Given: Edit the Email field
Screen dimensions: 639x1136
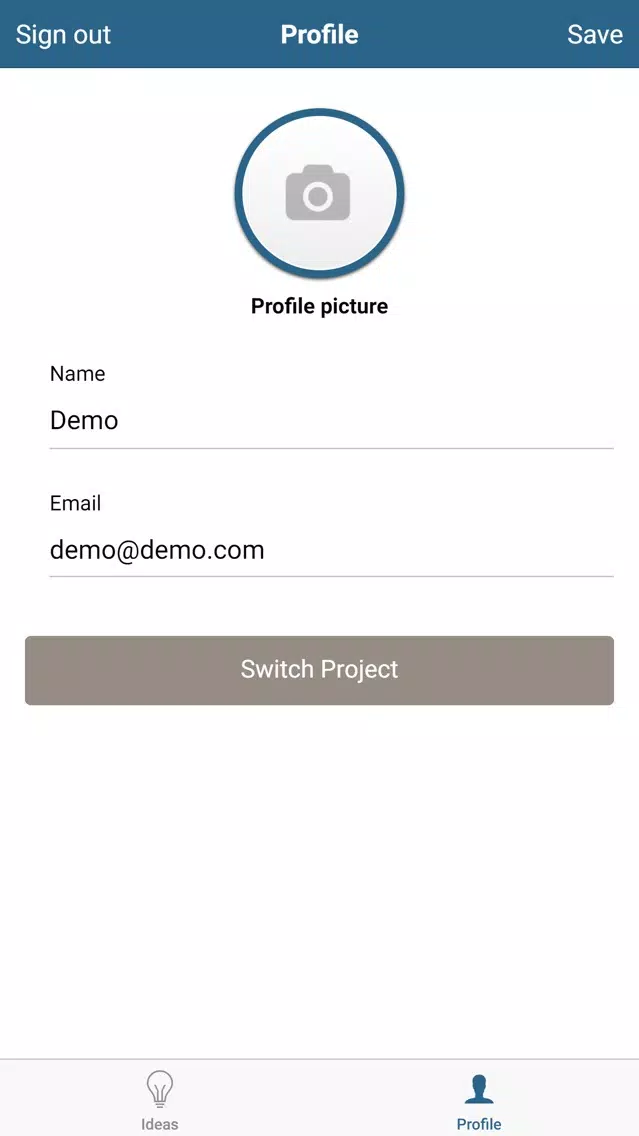Looking at the screenshot, I should (331, 550).
